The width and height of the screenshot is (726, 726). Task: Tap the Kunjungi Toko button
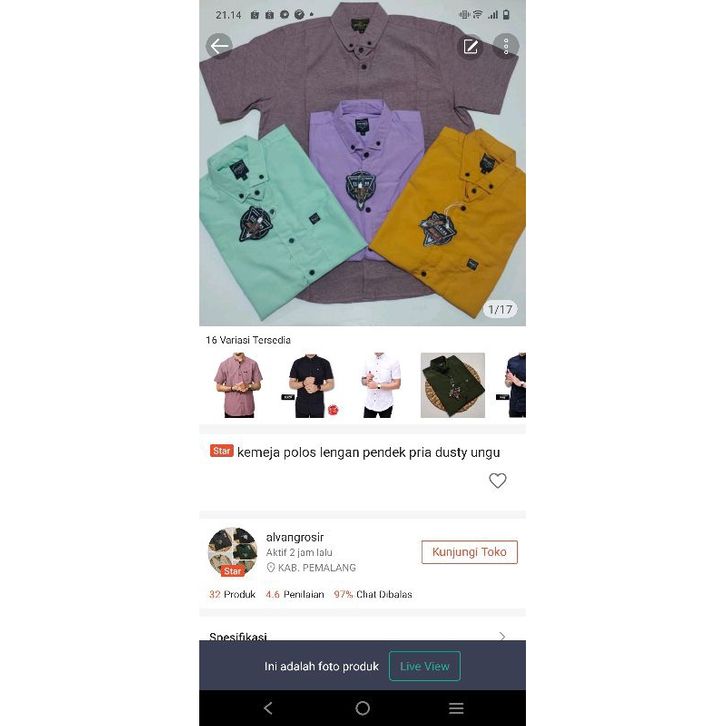[469, 552]
